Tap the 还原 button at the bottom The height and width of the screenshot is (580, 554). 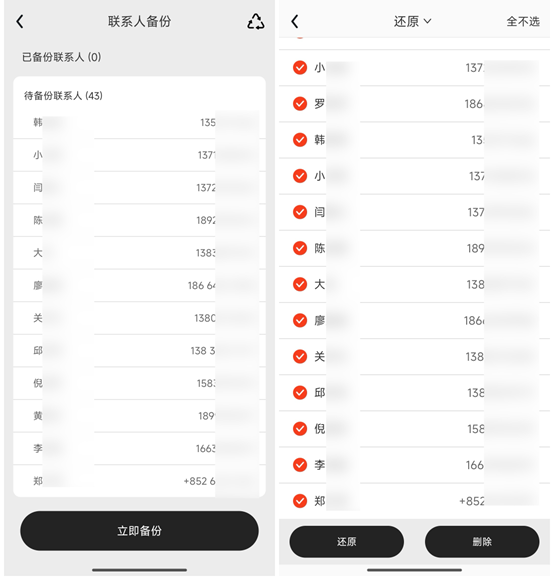(347, 542)
